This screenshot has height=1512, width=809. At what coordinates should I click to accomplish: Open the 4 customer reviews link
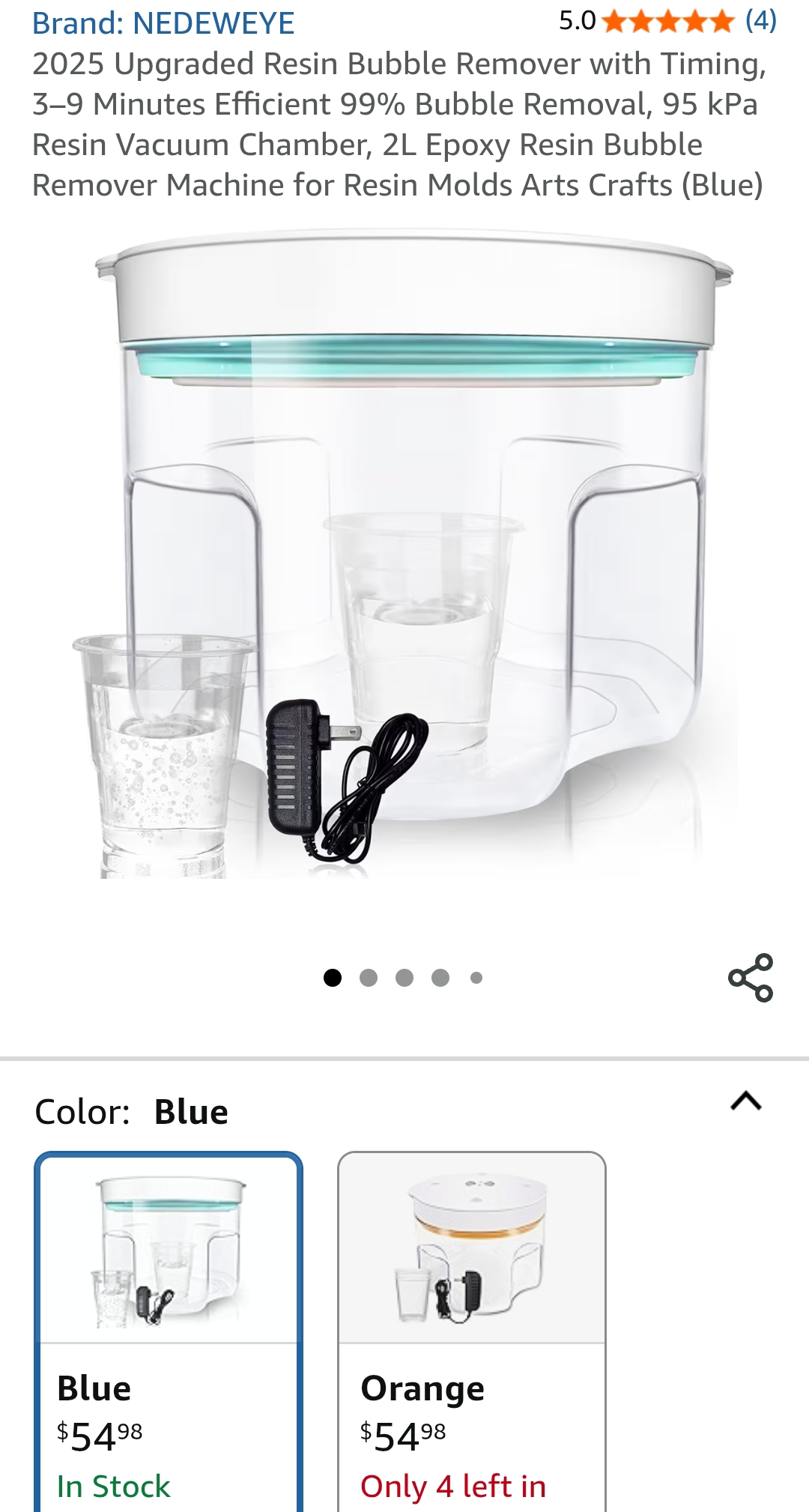pyautogui.click(x=759, y=22)
